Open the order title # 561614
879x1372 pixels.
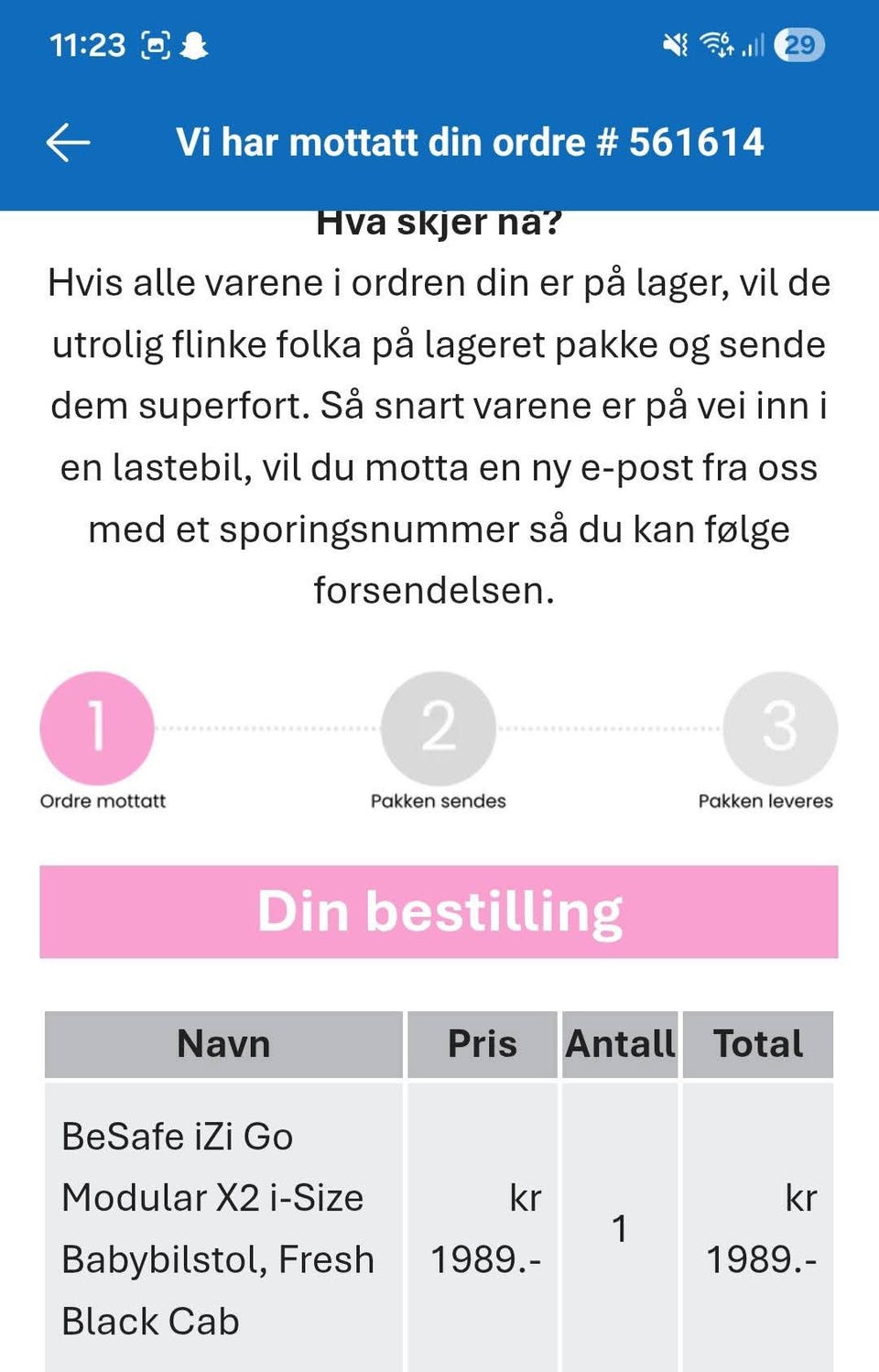click(x=472, y=142)
